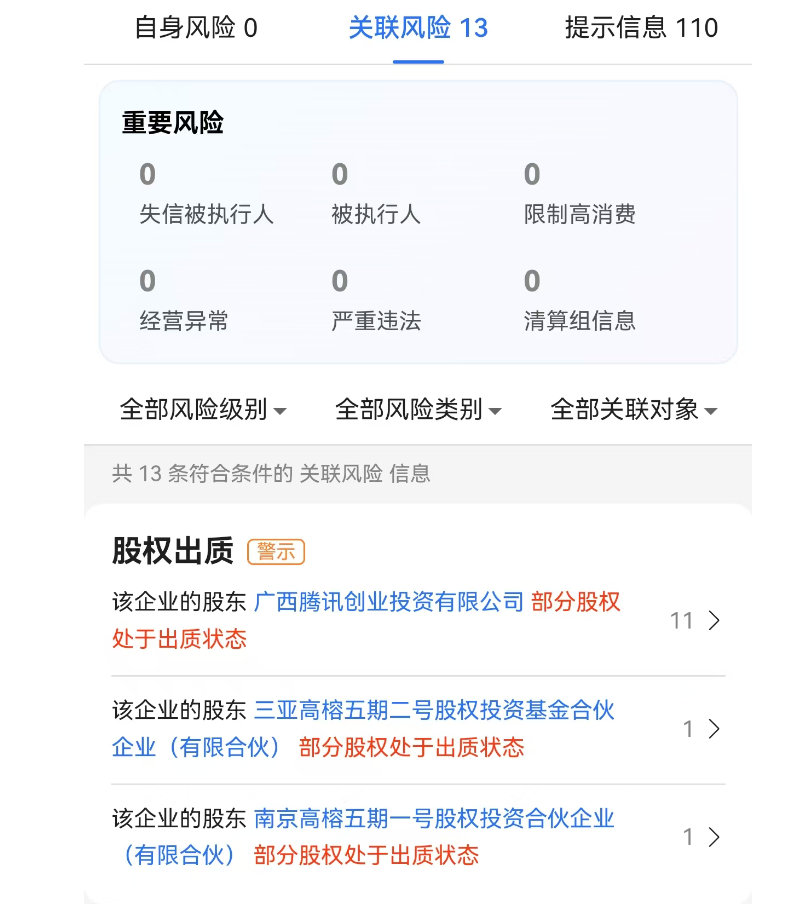Expand the 全部关联对象 dropdown

[x=634, y=409]
